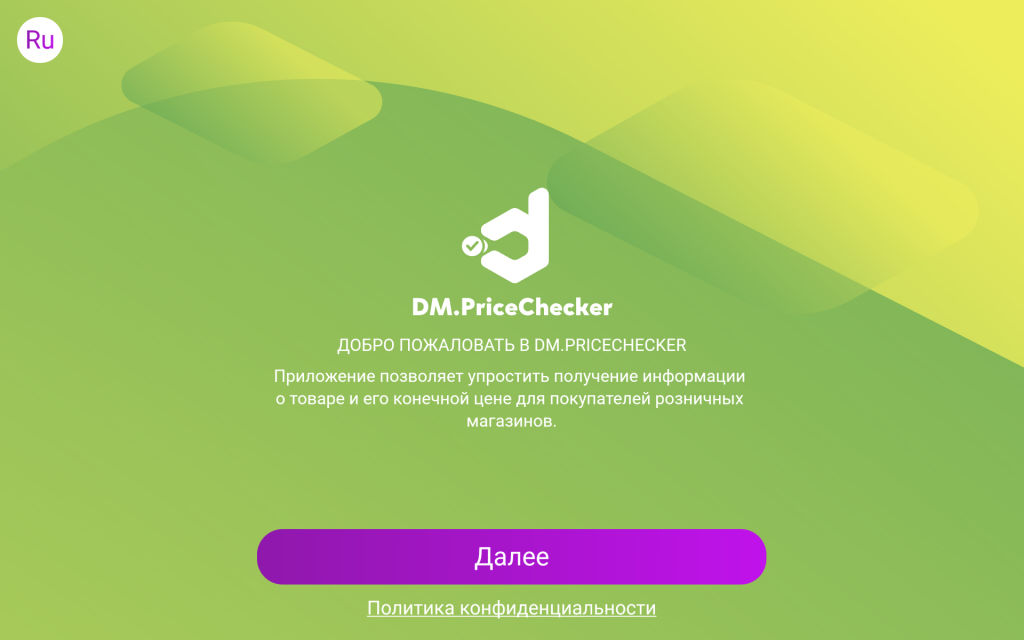Tap the Далее button to continue
Viewport: 1024px width, 640px height.
tap(511, 557)
